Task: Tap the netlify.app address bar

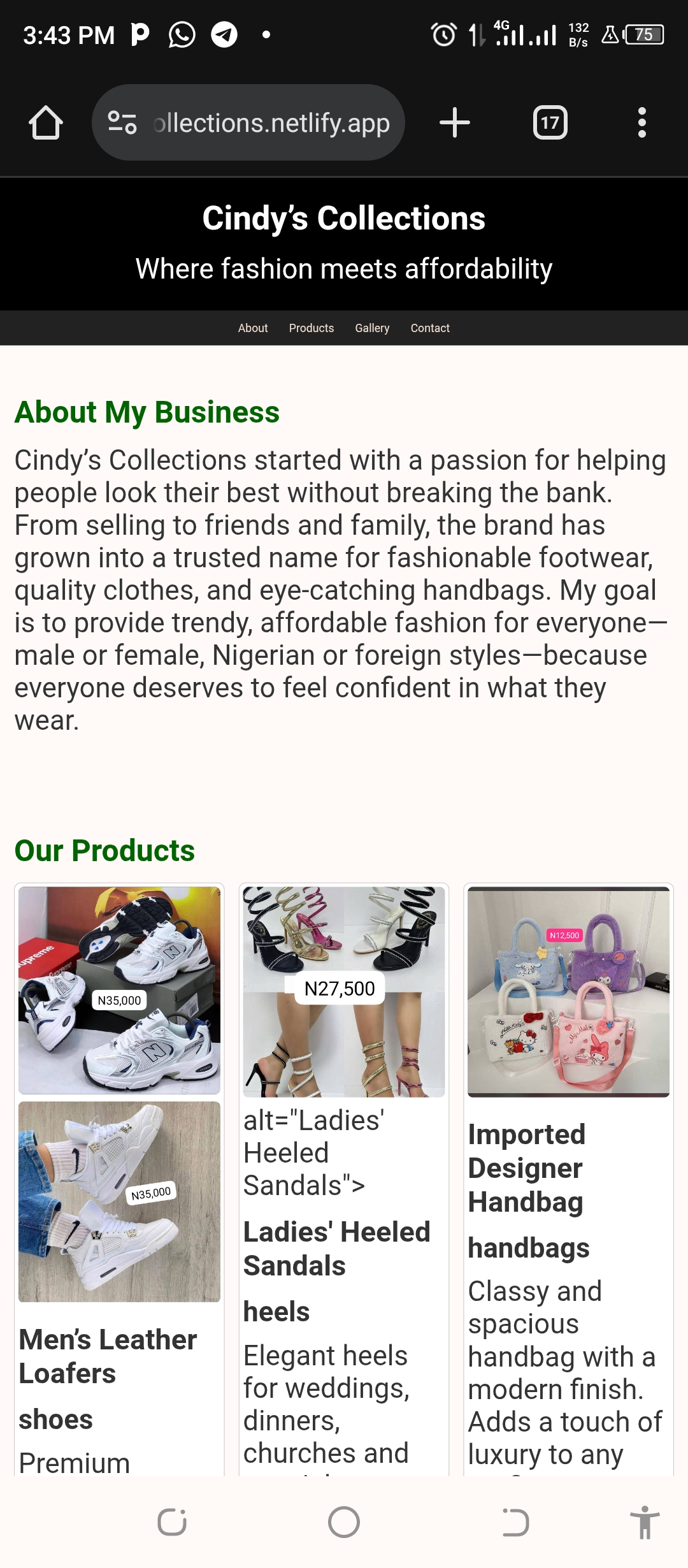Action: (271, 122)
